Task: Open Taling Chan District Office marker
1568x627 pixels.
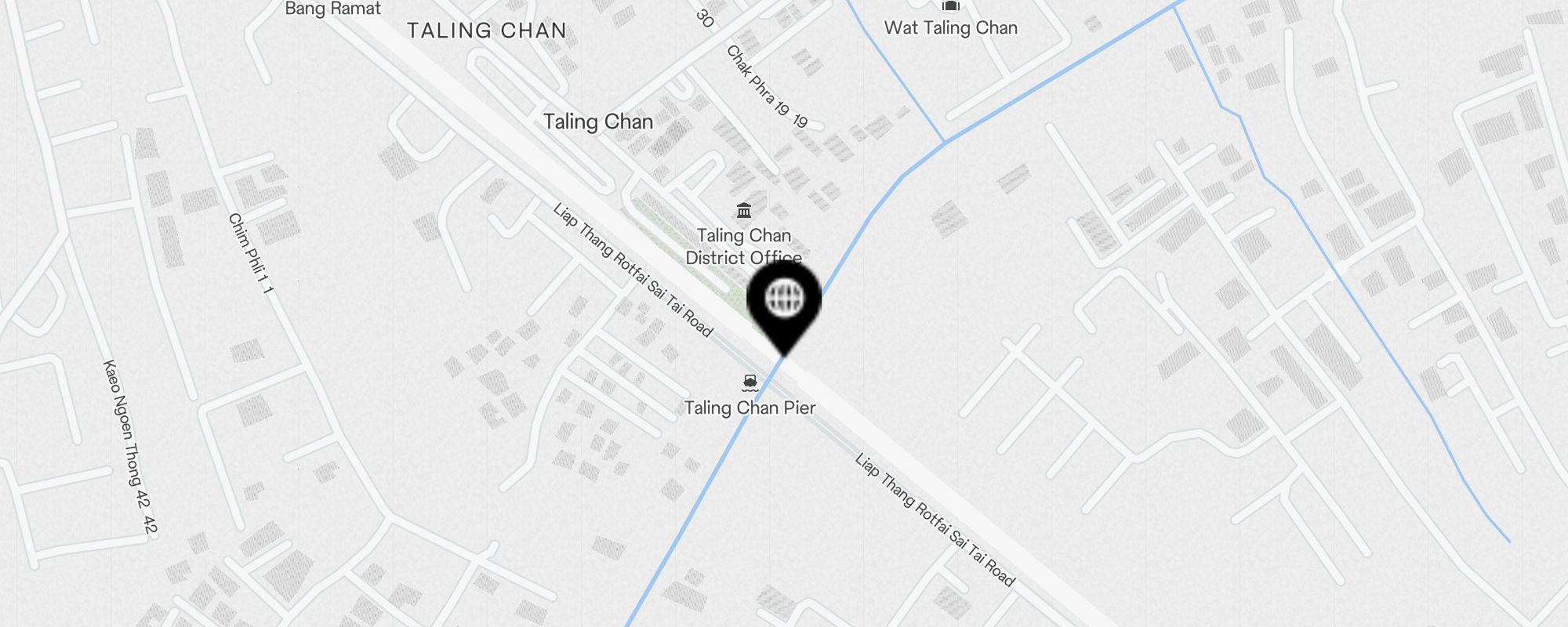Action: (744, 210)
